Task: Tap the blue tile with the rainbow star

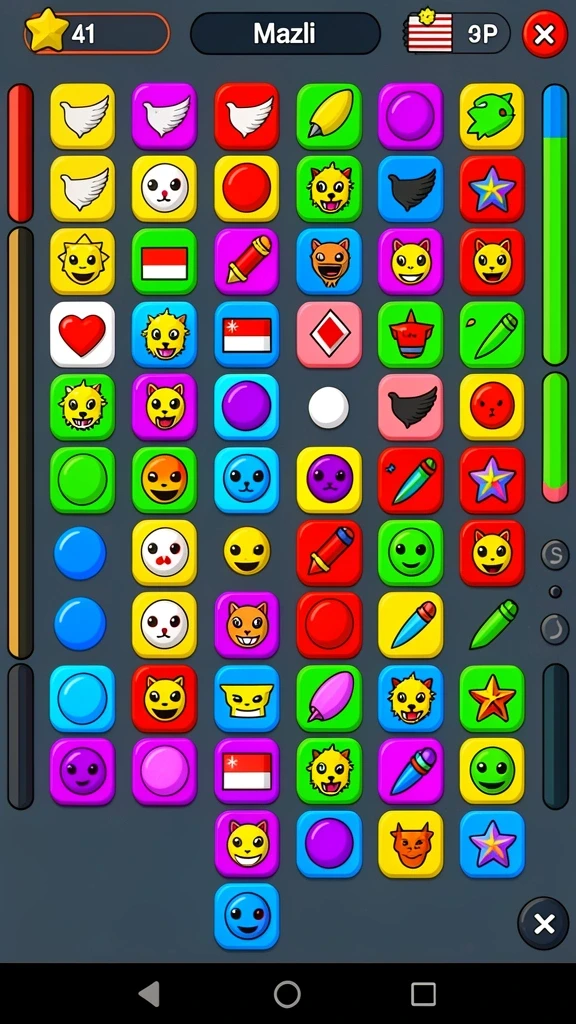Action: (492, 844)
